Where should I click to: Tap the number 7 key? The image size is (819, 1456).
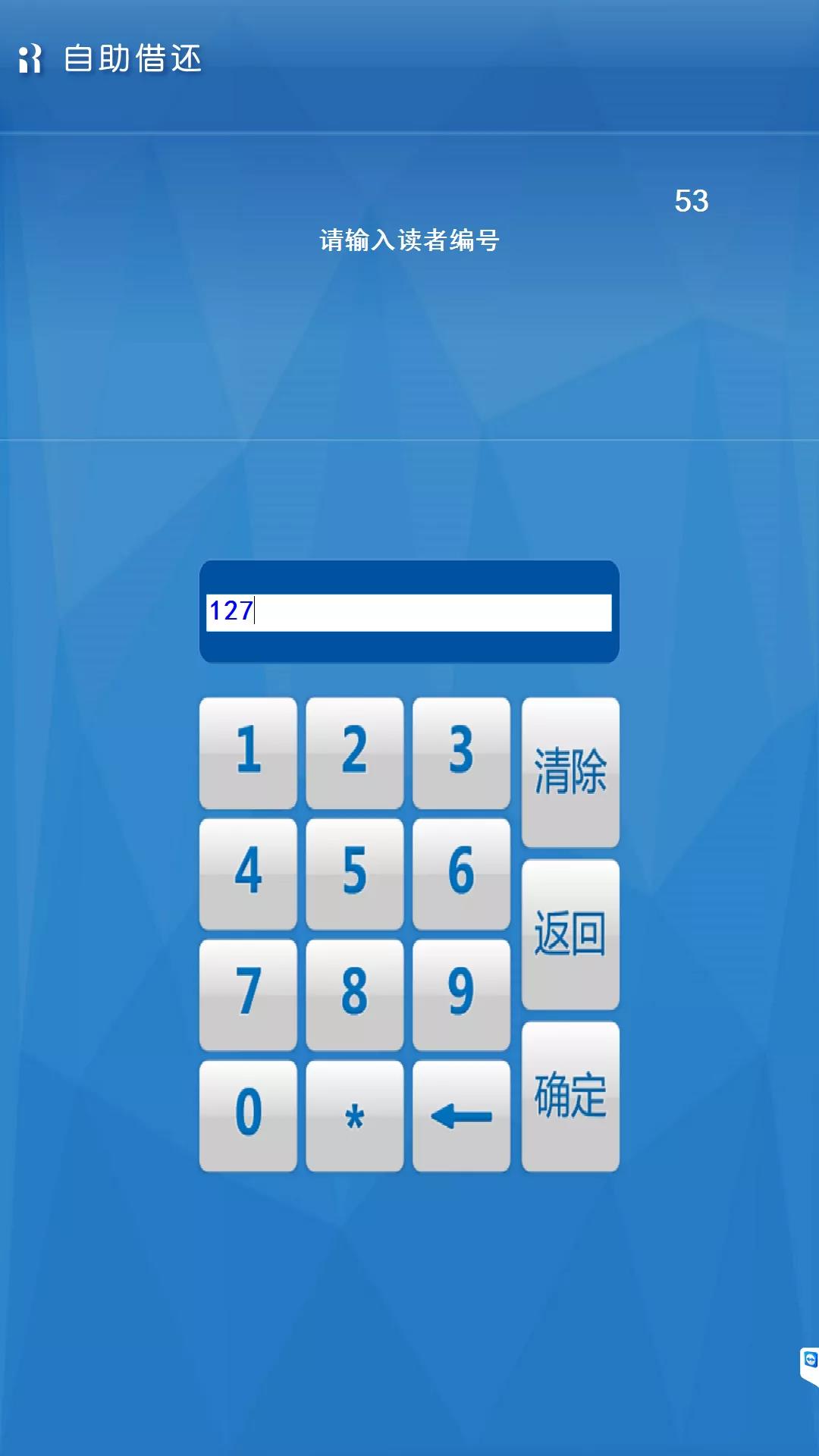tap(248, 994)
